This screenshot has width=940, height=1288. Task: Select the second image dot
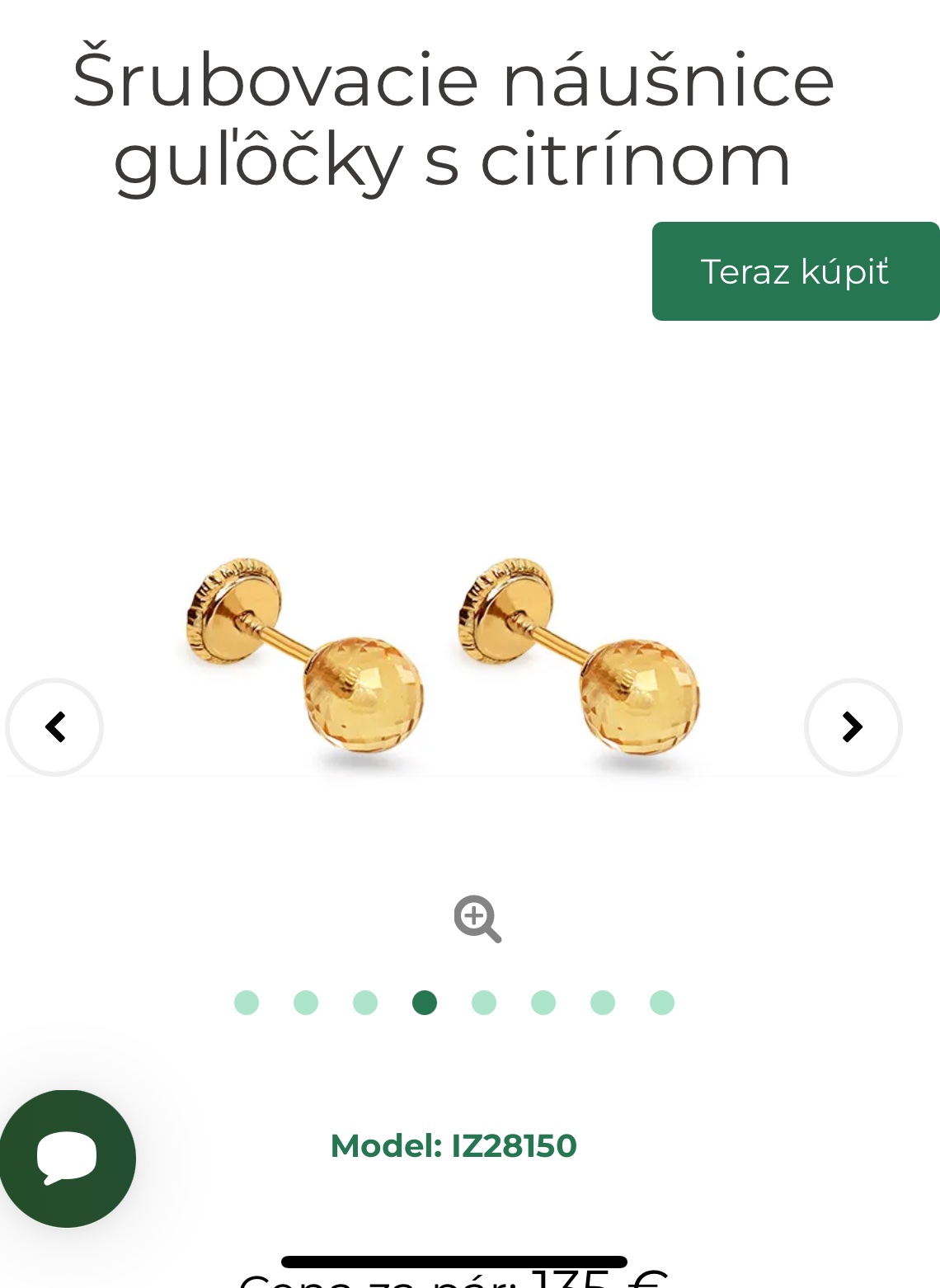306,1003
